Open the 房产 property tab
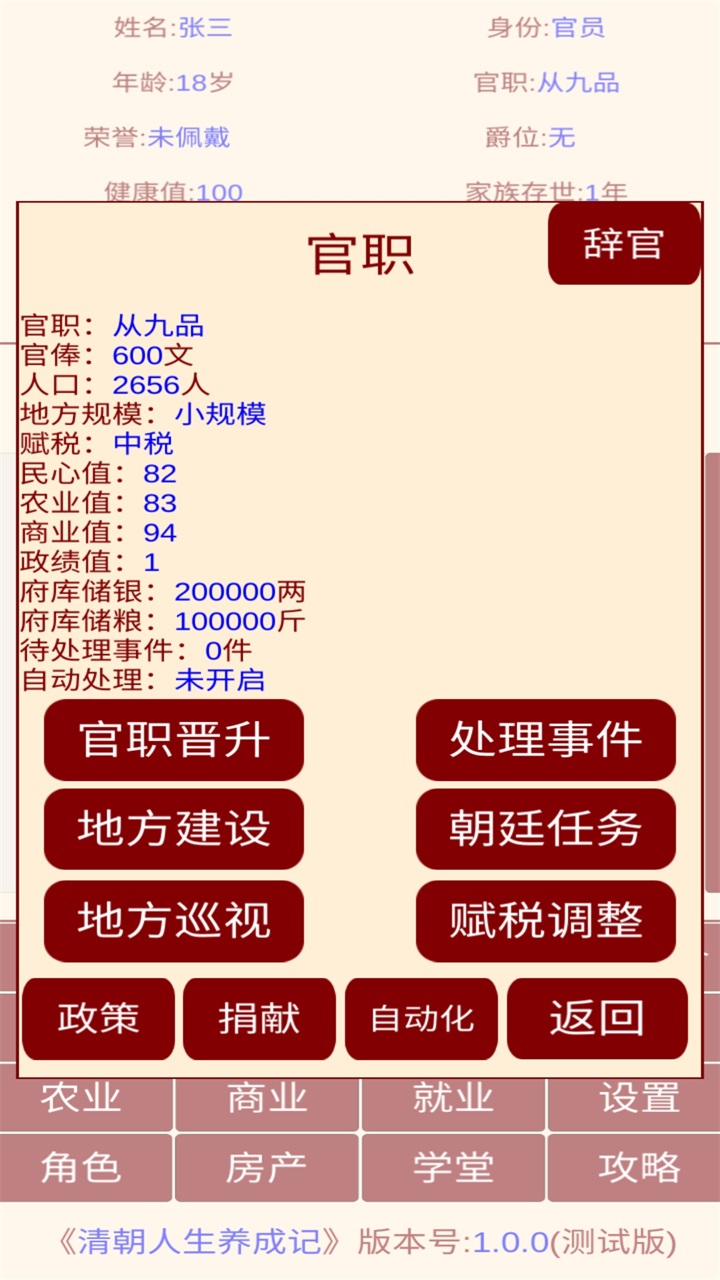Screen dimensions: 720x1280 tap(264, 1167)
